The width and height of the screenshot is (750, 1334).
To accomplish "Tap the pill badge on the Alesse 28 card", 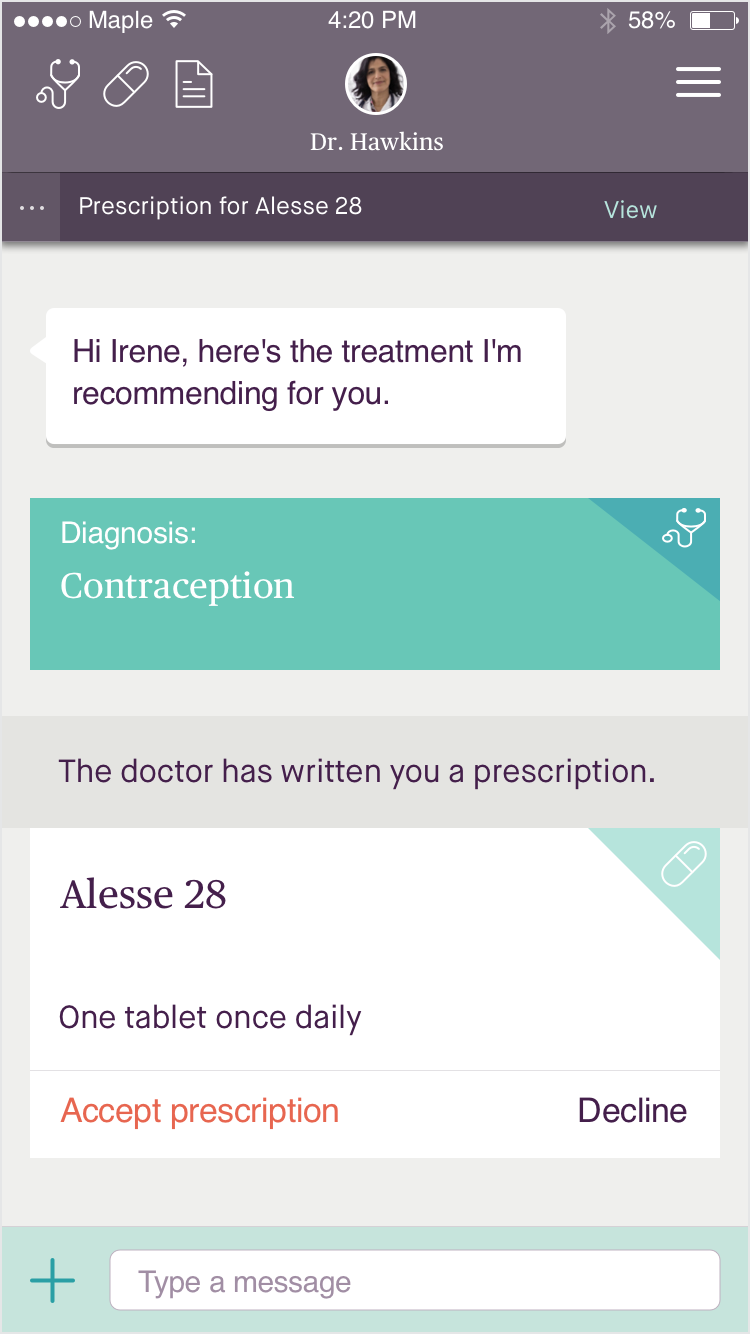I will coord(683,864).
